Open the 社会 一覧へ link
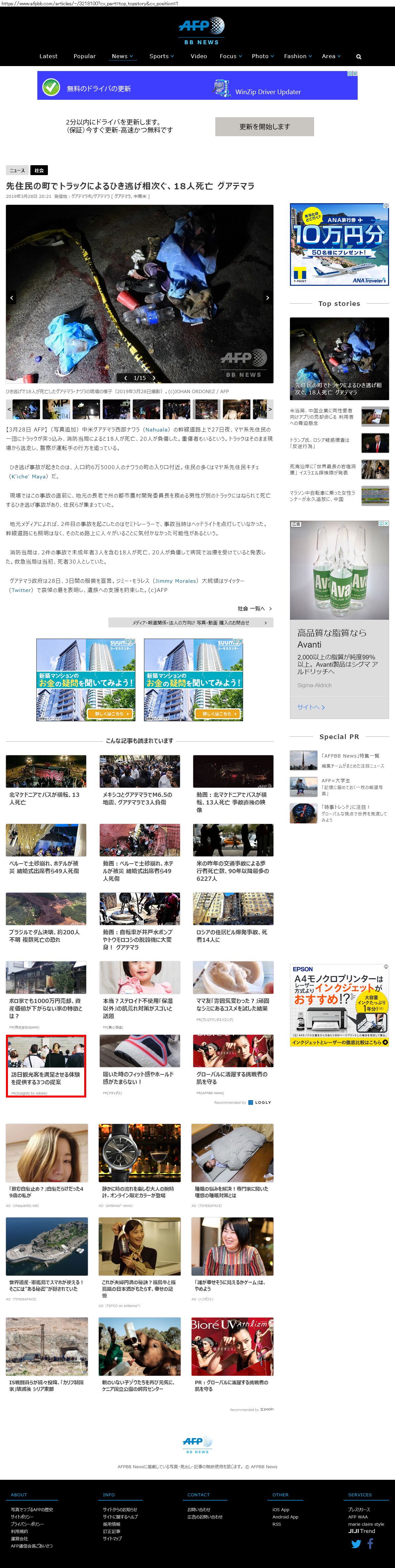The image size is (395, 1568). tap(254, 608)
